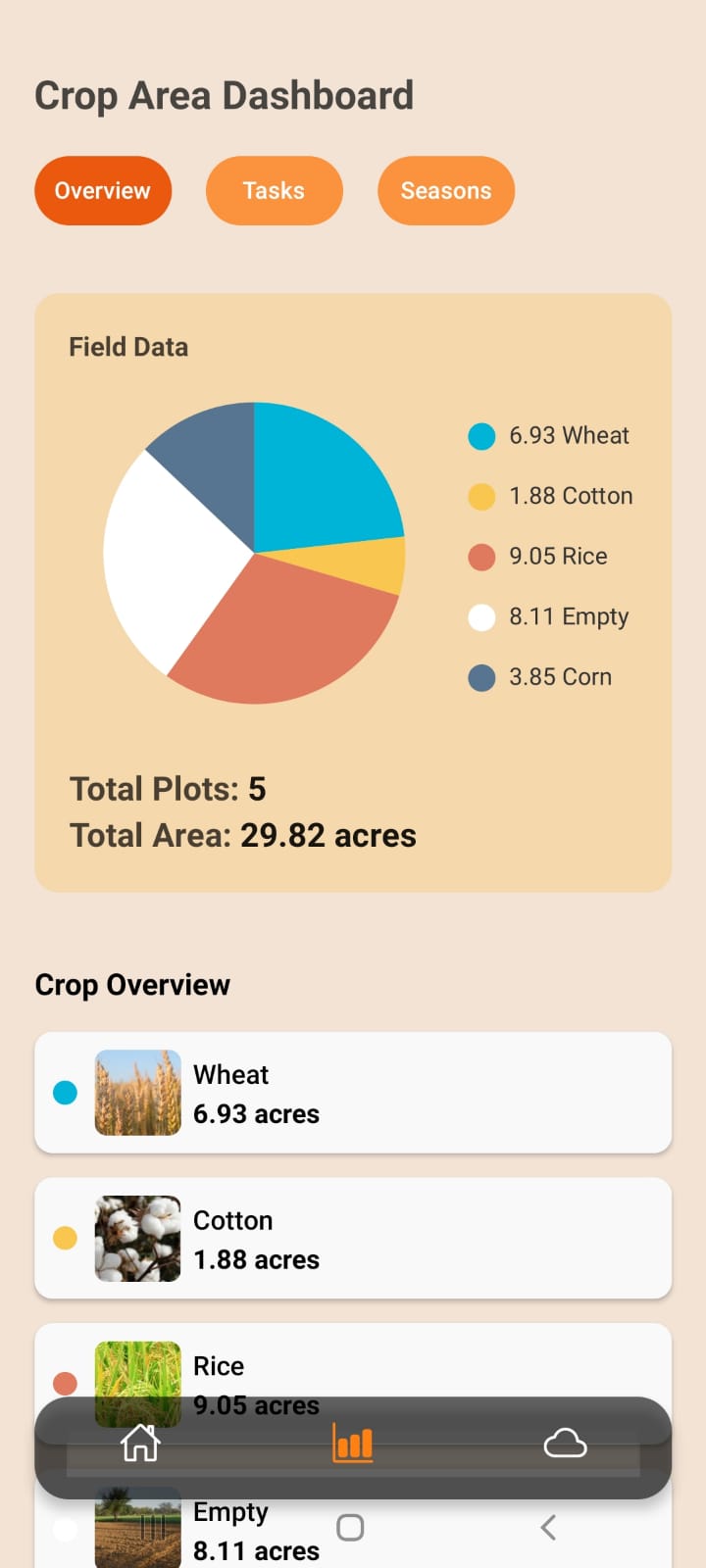
Task: Go to the home screen tab
Action: coord(140,1444)
